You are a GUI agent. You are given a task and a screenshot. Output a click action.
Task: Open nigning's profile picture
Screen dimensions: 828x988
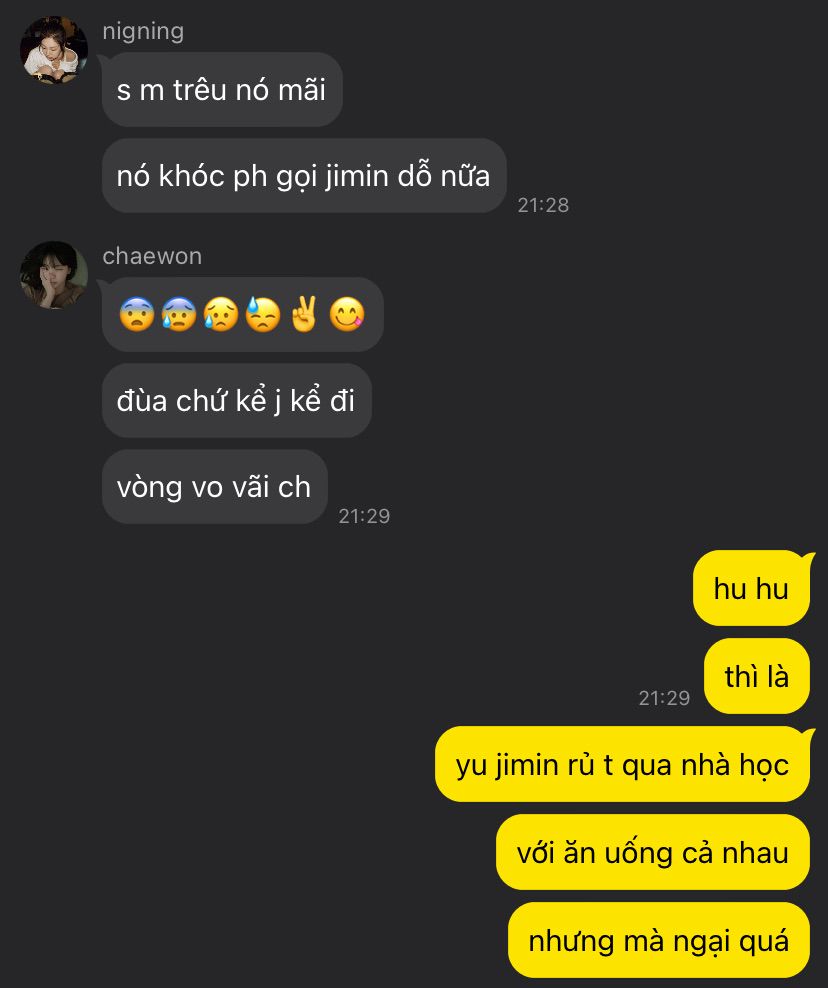[54, 50]
